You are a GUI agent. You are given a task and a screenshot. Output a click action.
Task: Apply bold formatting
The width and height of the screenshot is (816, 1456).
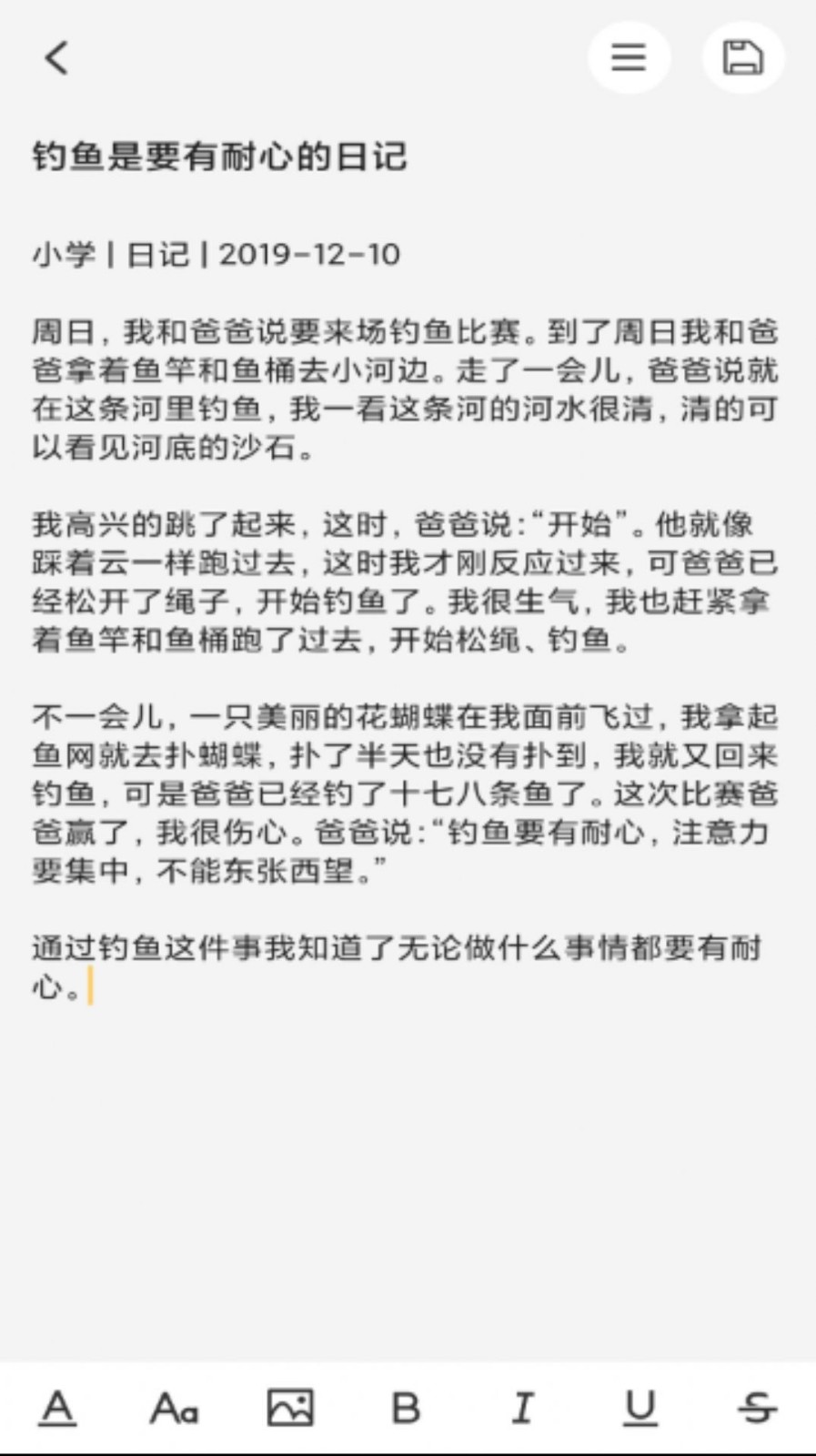point(406,1408)
